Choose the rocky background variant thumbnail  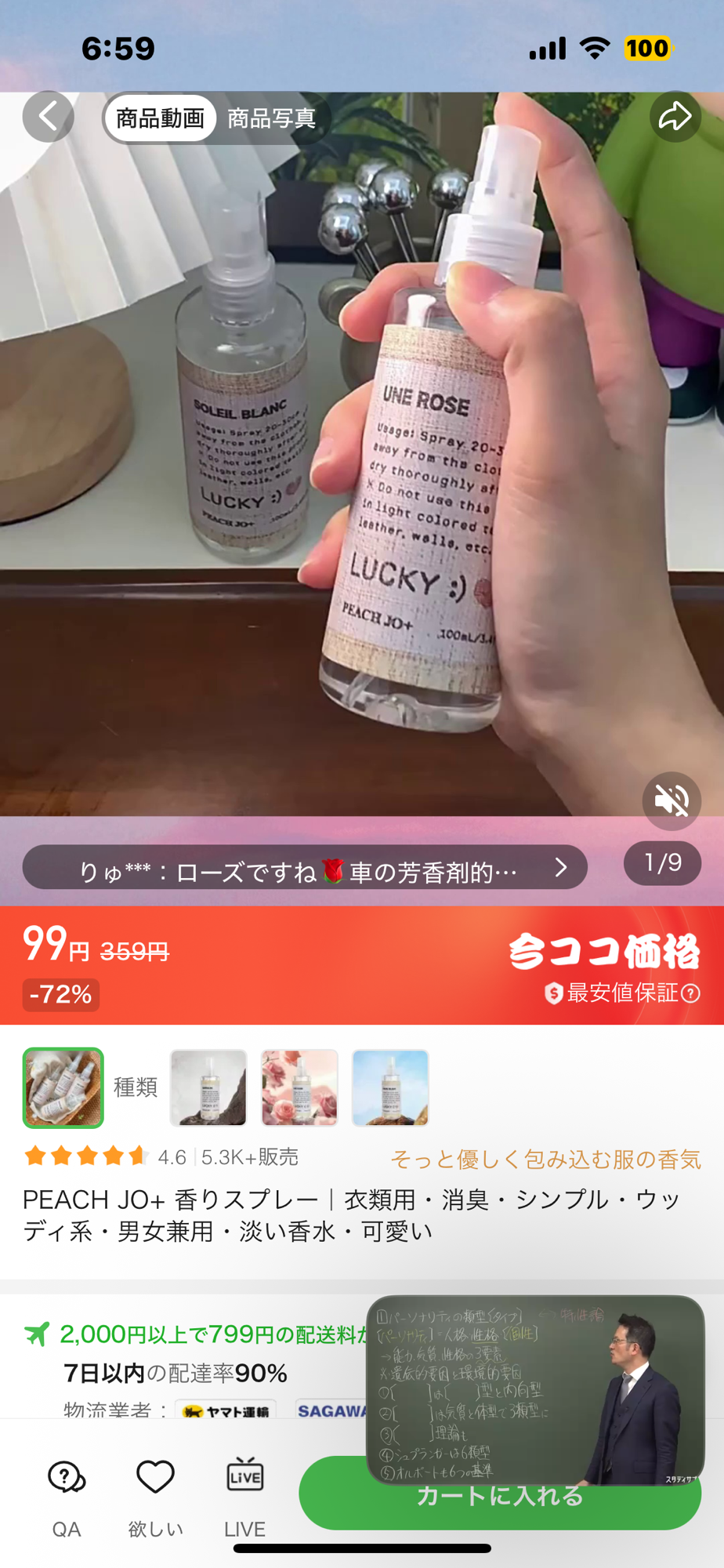(x=208, y=1087)
